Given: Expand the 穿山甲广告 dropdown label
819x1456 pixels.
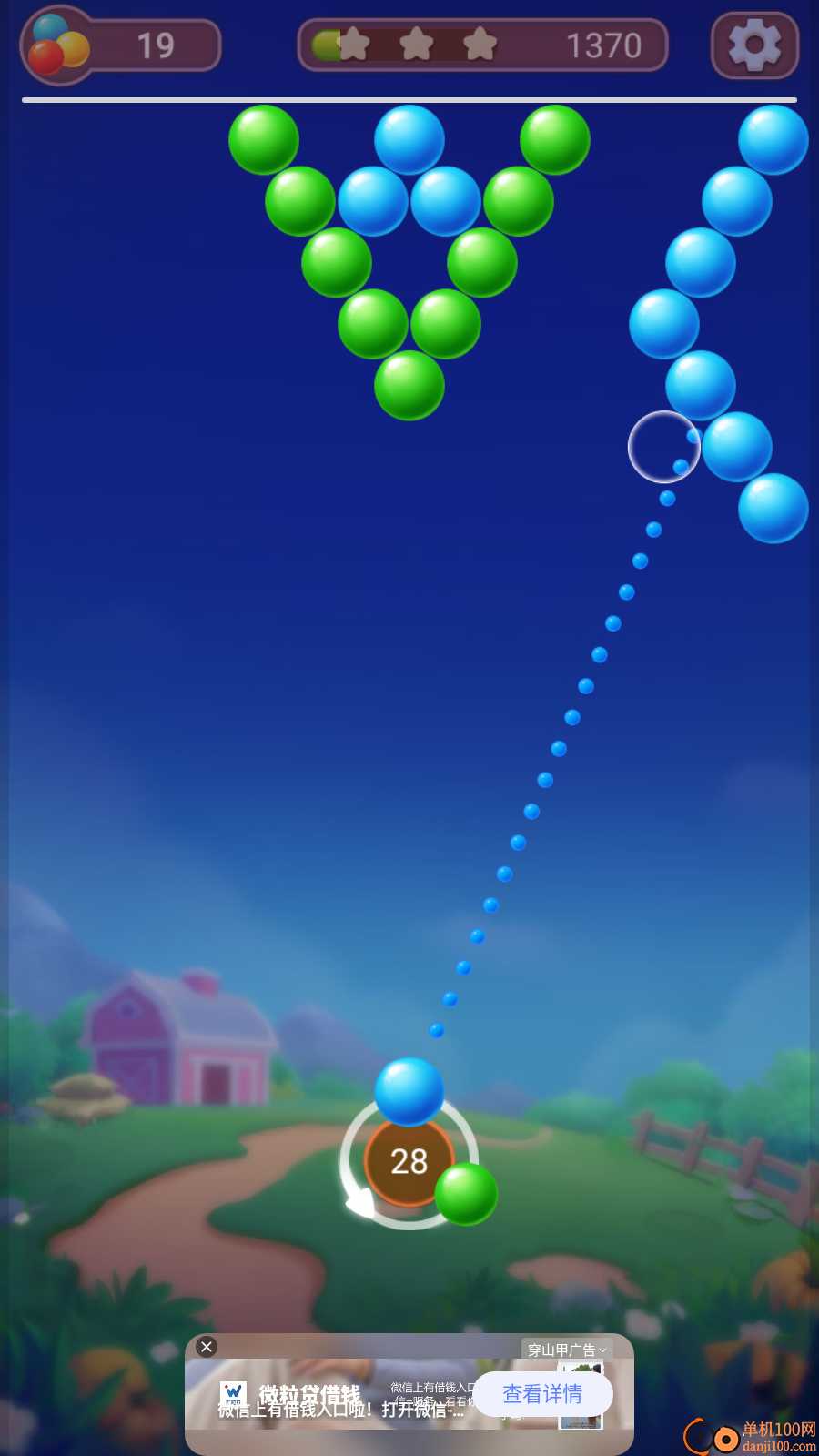Looking at the screenshot, I should tap(567, 1350).
